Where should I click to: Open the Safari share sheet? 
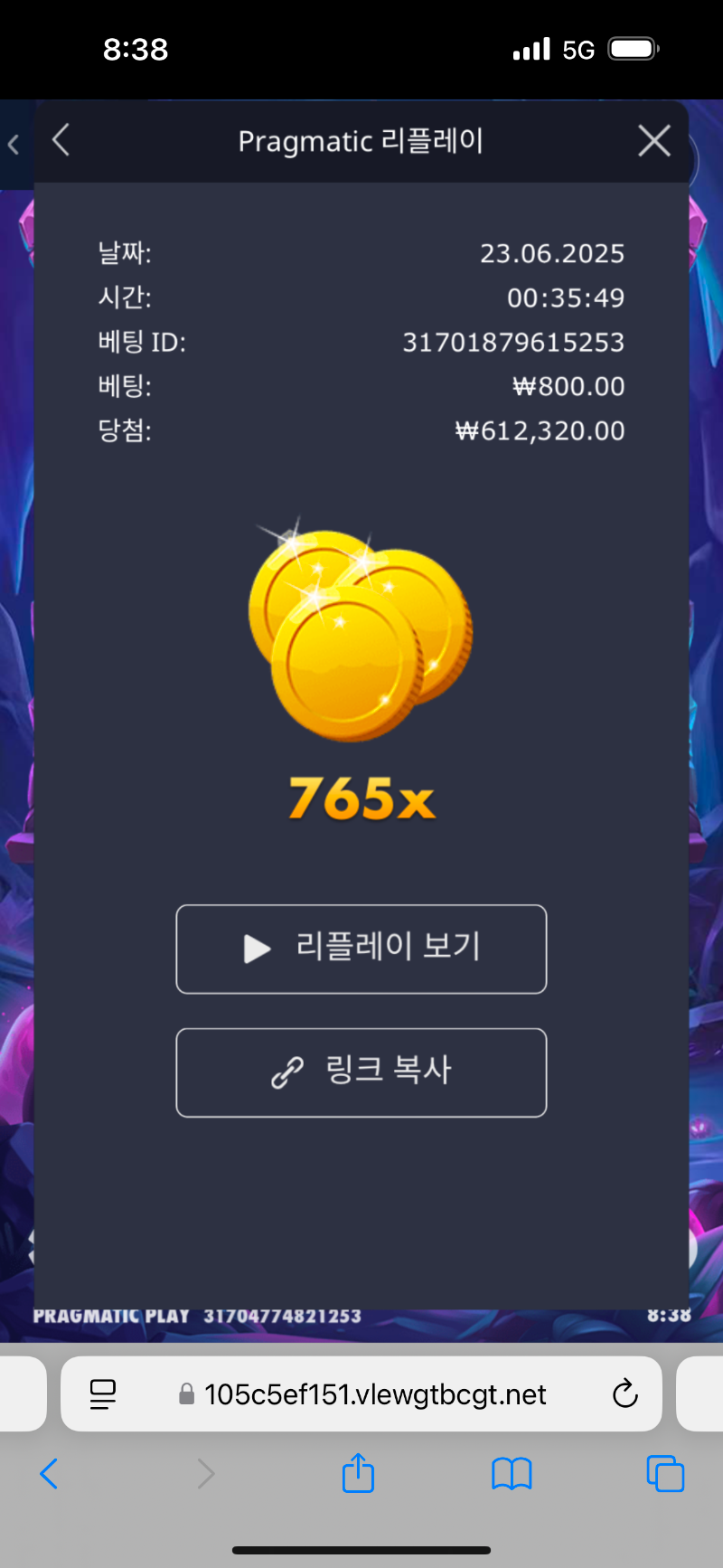tap(358, 1473)
